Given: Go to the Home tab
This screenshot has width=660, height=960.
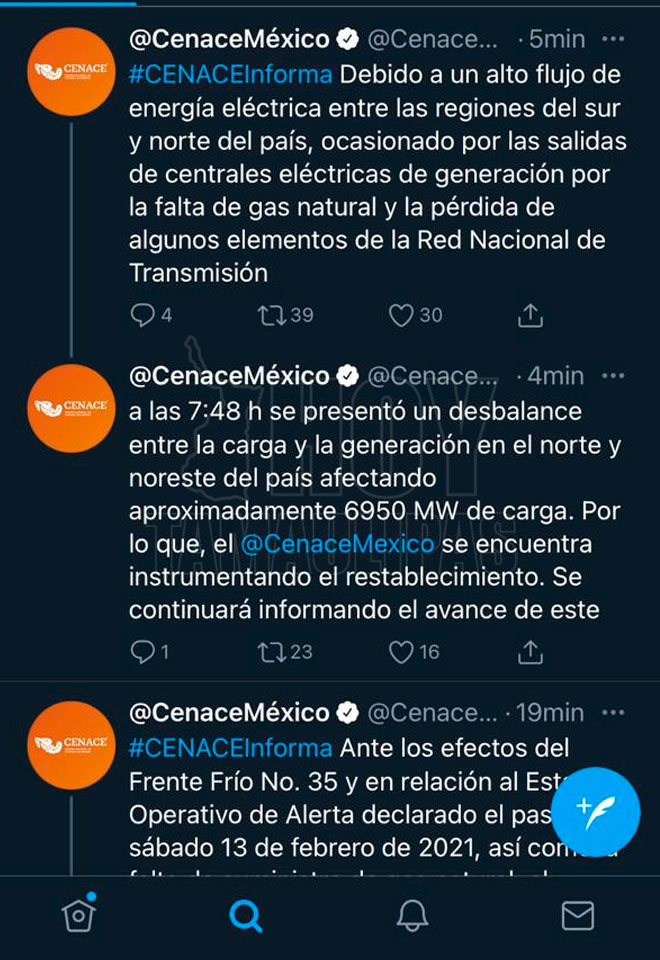Looking at the screenshot, I should (78, 915).
